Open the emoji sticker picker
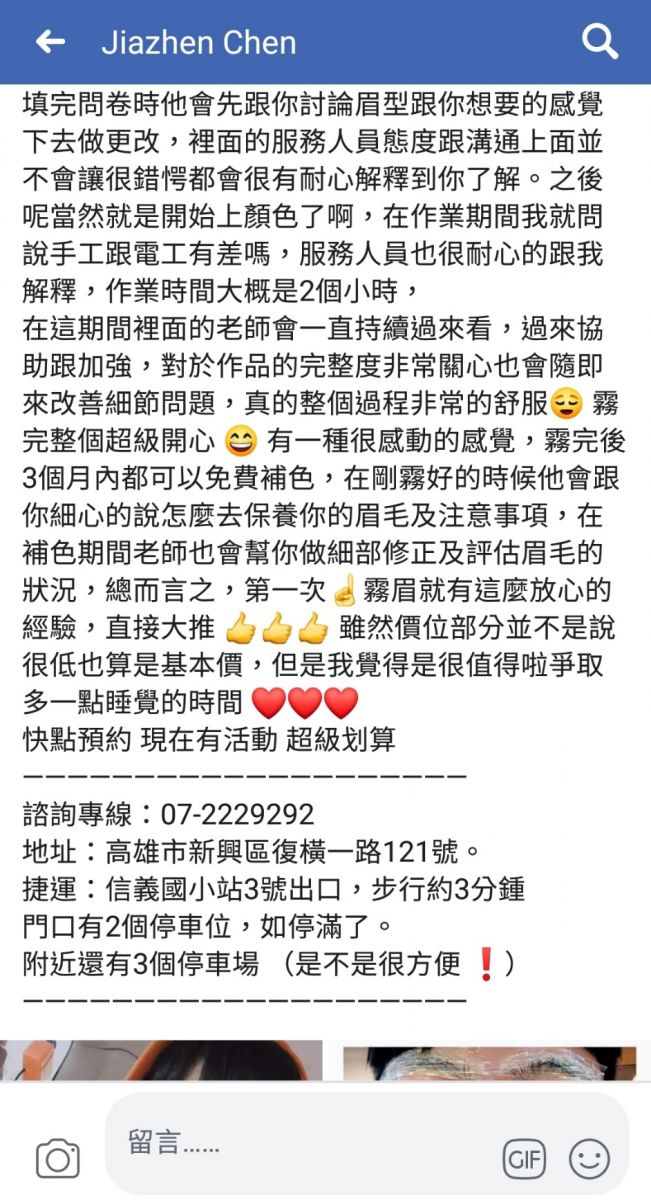This screenshot has height=1200, width=651. [x=589, y=1159]
